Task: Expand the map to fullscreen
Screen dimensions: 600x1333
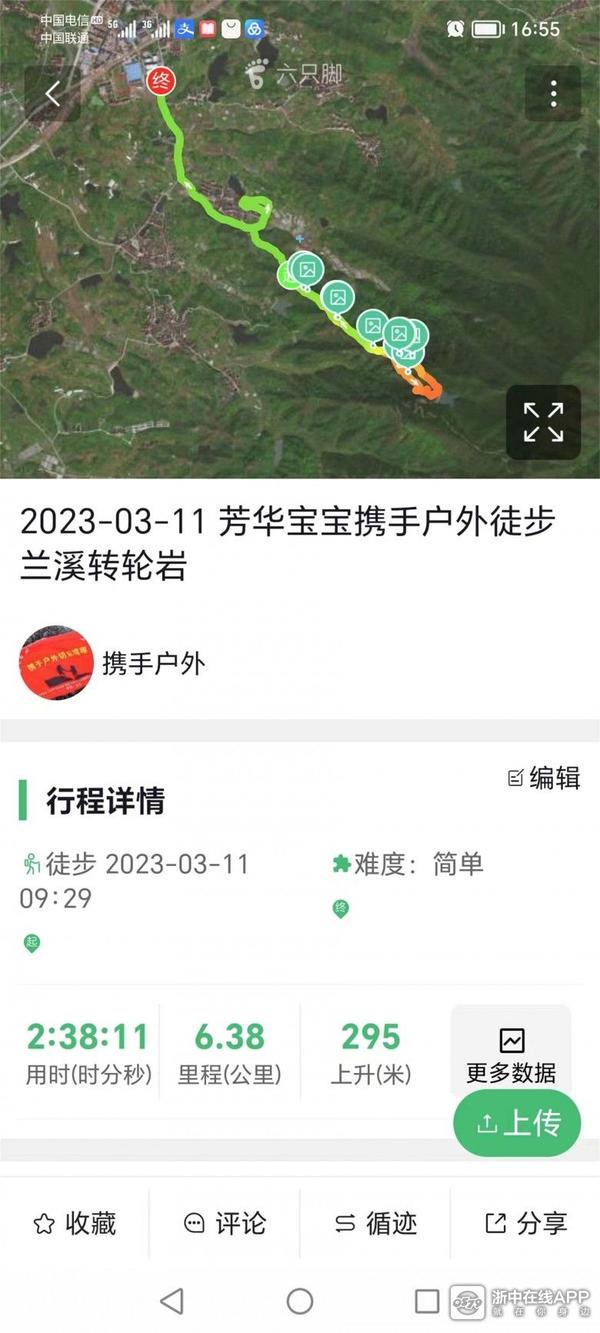Action: click(543, 422)
